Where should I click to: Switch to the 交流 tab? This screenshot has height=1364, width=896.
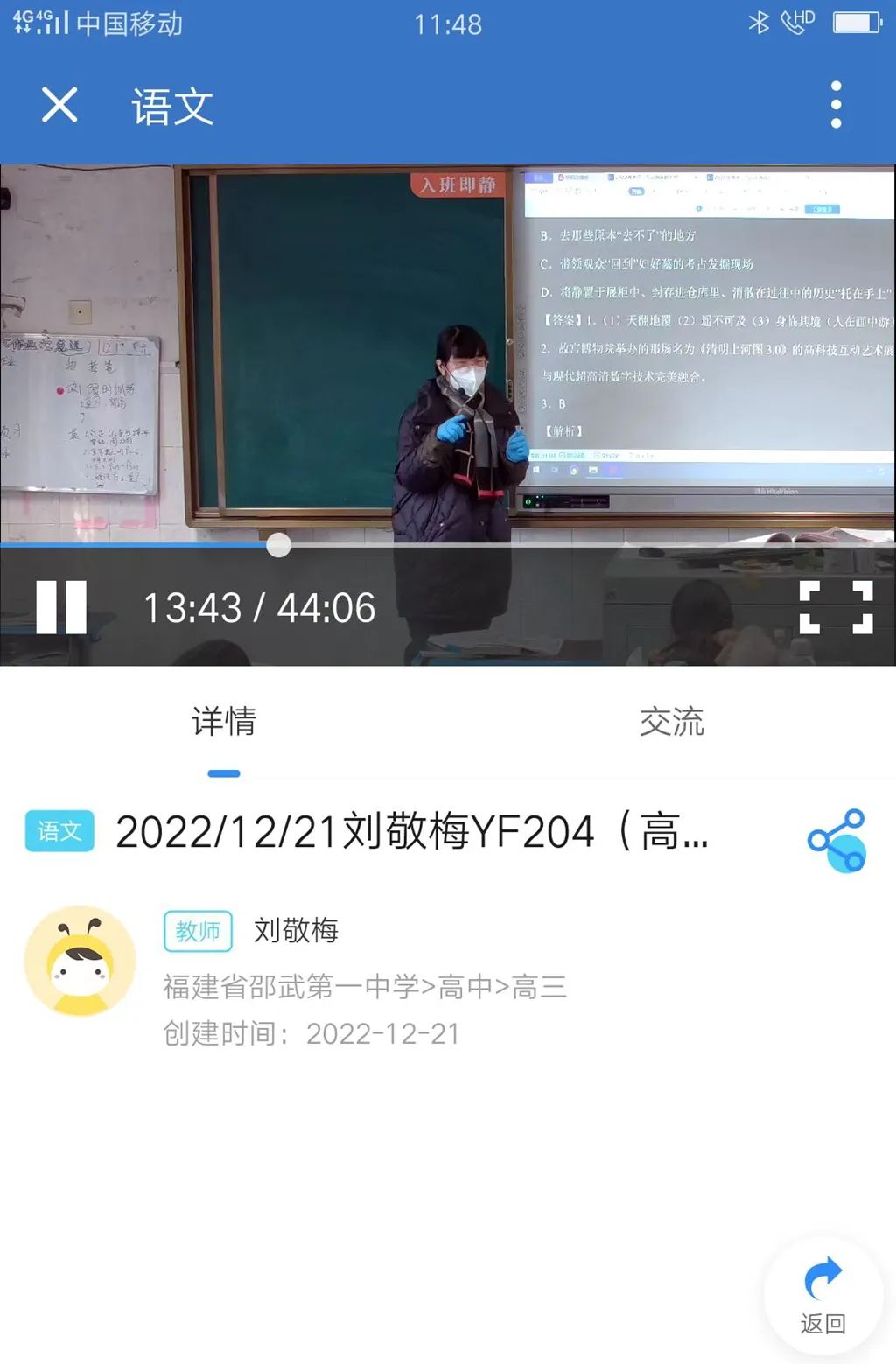click(x=671, y=723)
